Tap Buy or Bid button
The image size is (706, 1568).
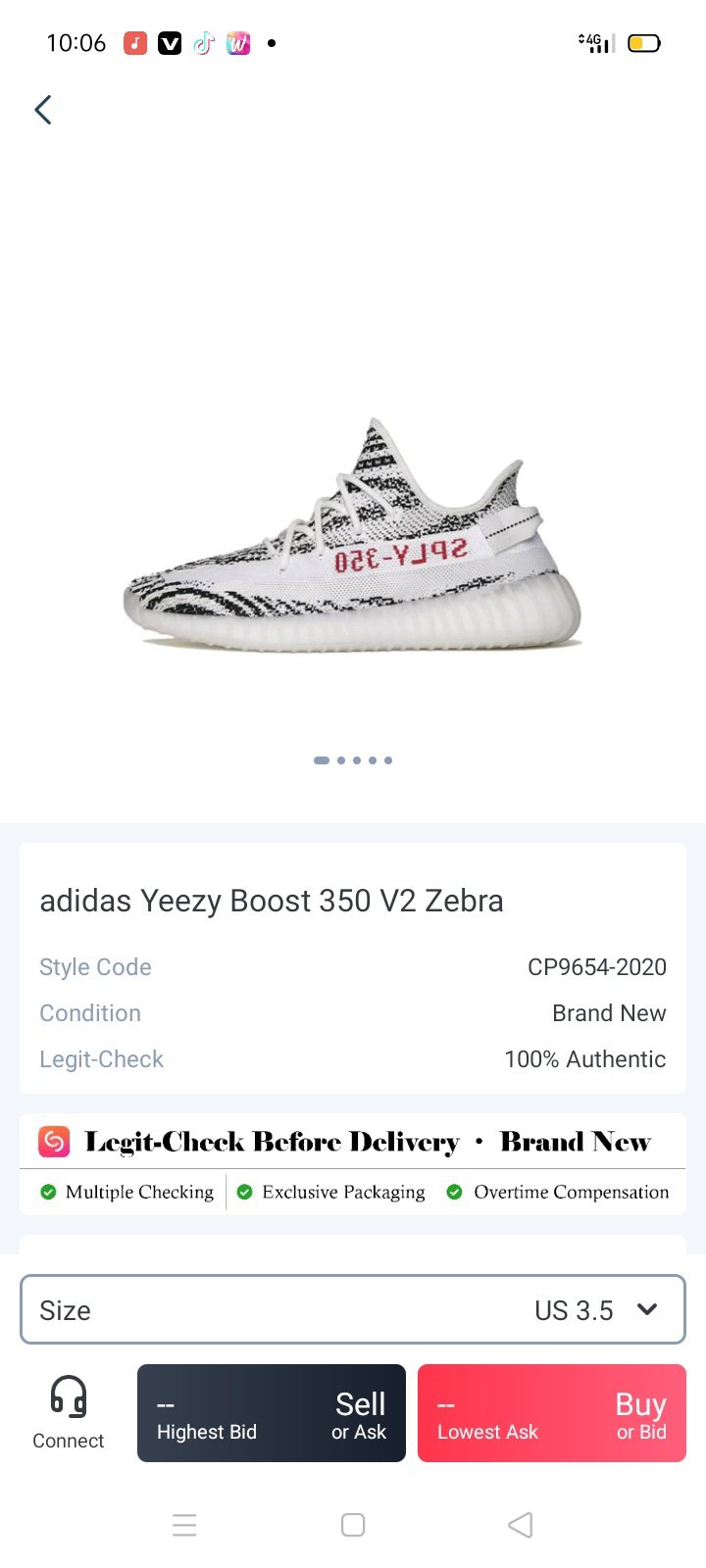coord(552,1413)
